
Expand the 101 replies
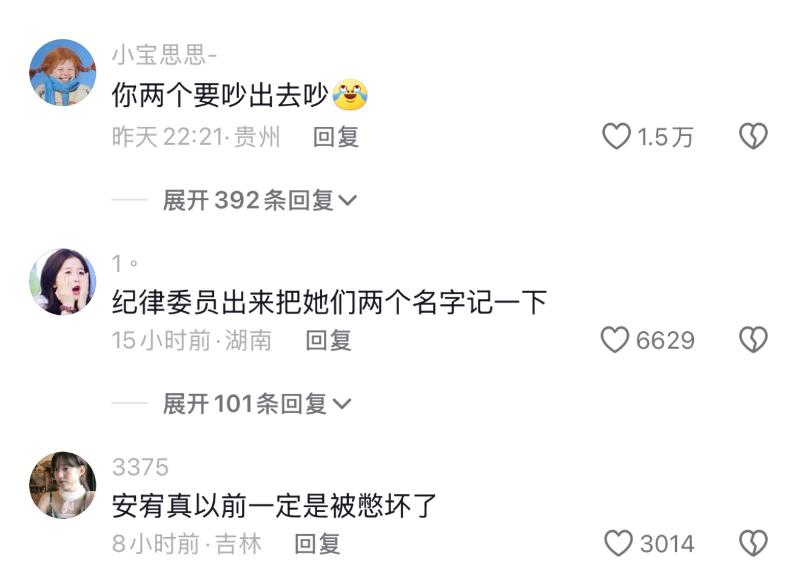257,404
